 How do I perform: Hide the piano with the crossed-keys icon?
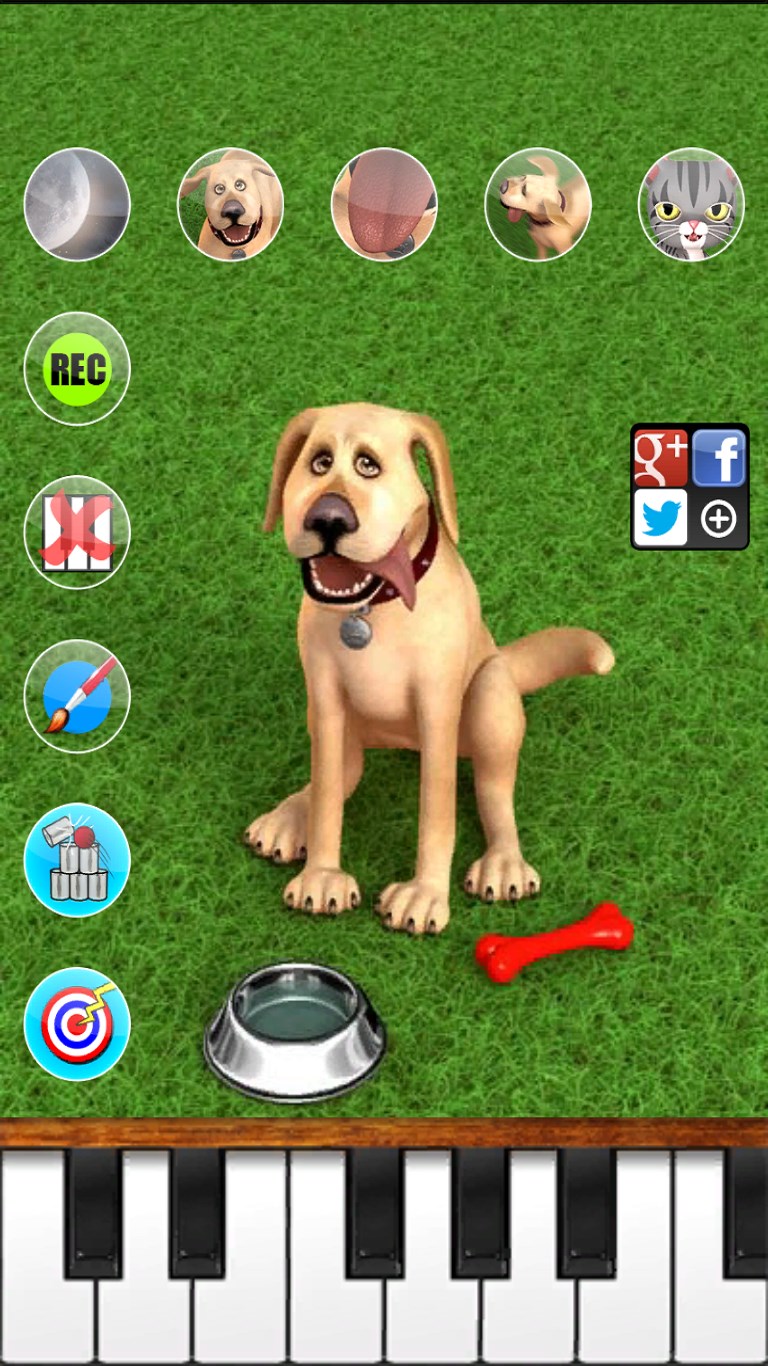point(77,532)
